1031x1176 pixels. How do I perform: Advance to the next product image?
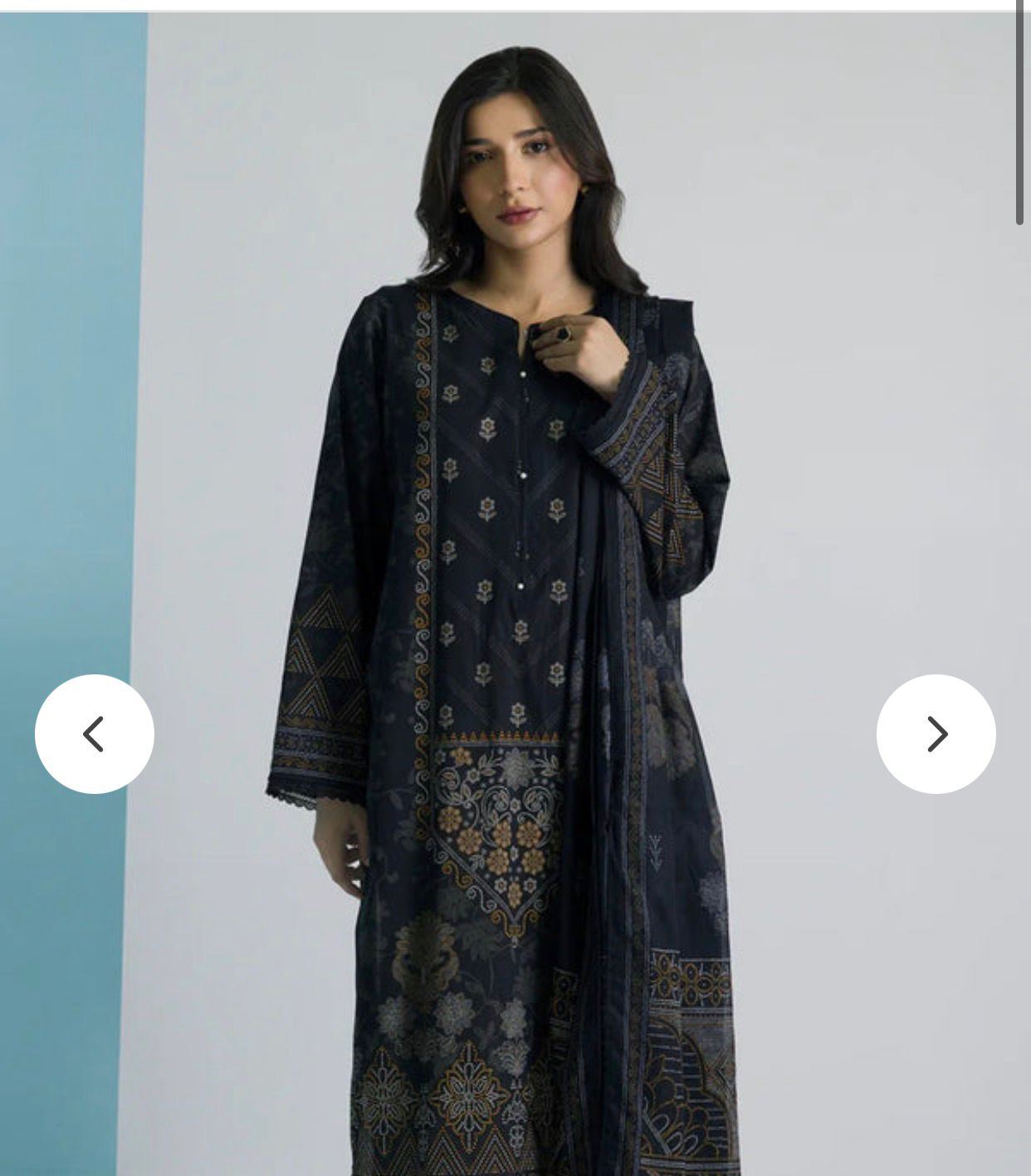[936, 734]
